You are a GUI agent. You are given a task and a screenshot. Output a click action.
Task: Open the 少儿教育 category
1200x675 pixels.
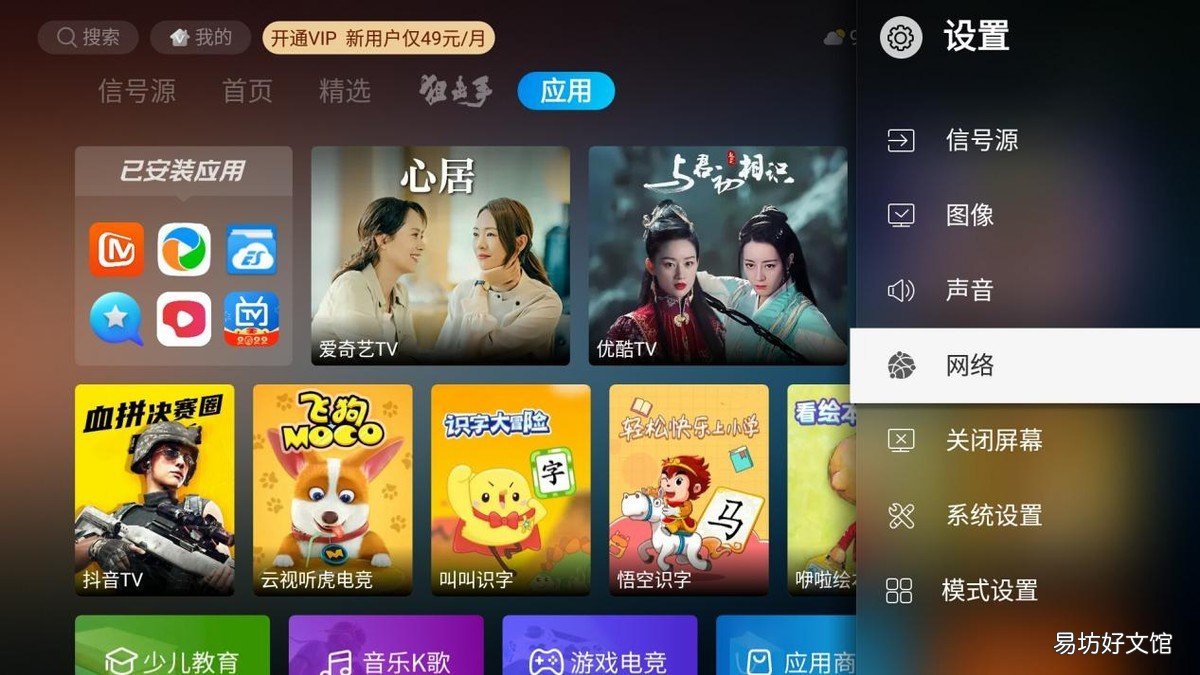pyautogui.click(x=172, y=650)
